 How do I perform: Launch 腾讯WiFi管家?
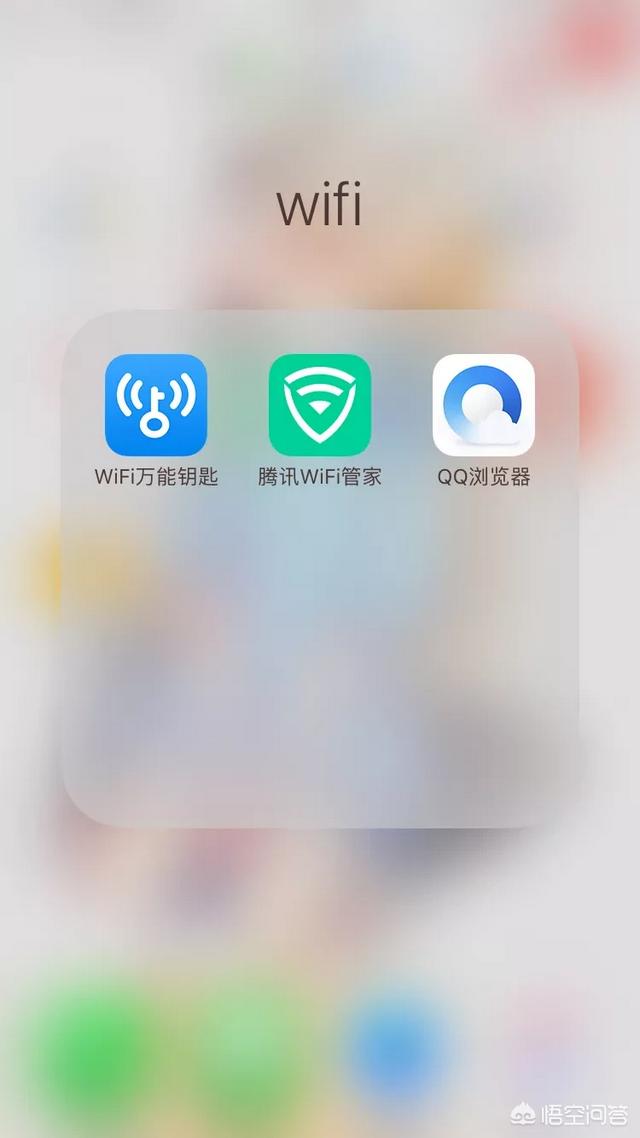[320, 405]
